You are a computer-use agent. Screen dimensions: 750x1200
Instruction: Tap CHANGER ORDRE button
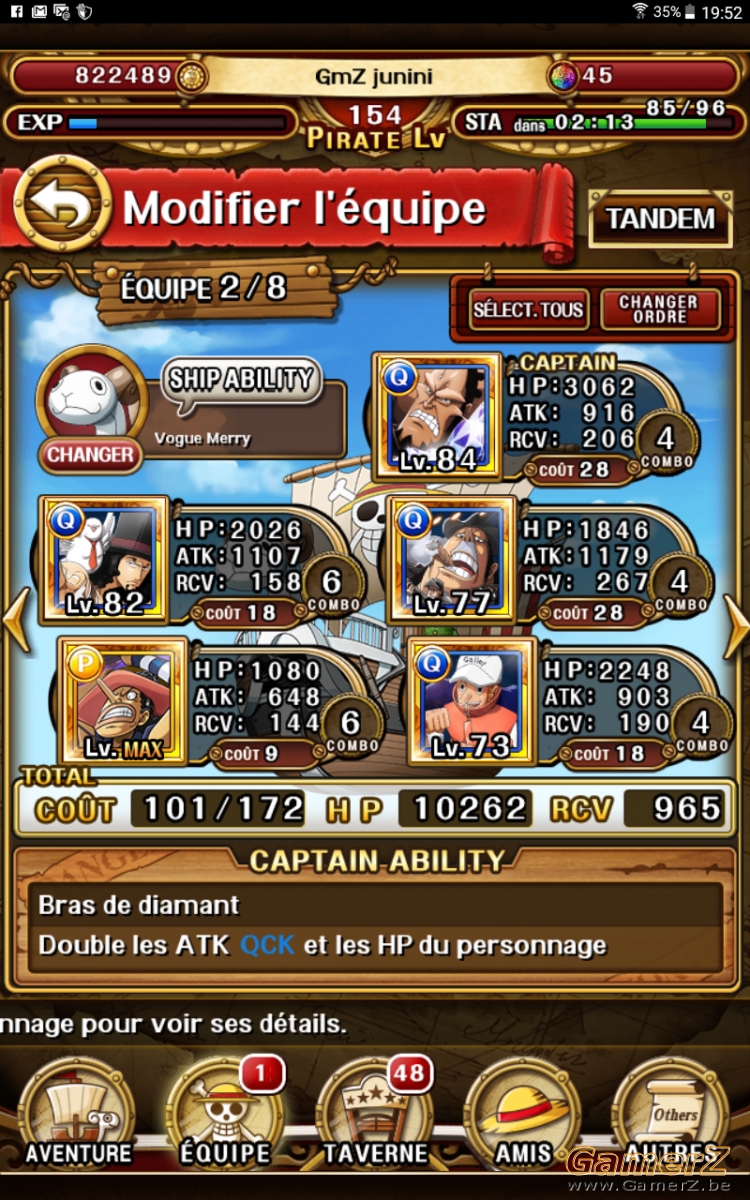[x=660, y=310]
